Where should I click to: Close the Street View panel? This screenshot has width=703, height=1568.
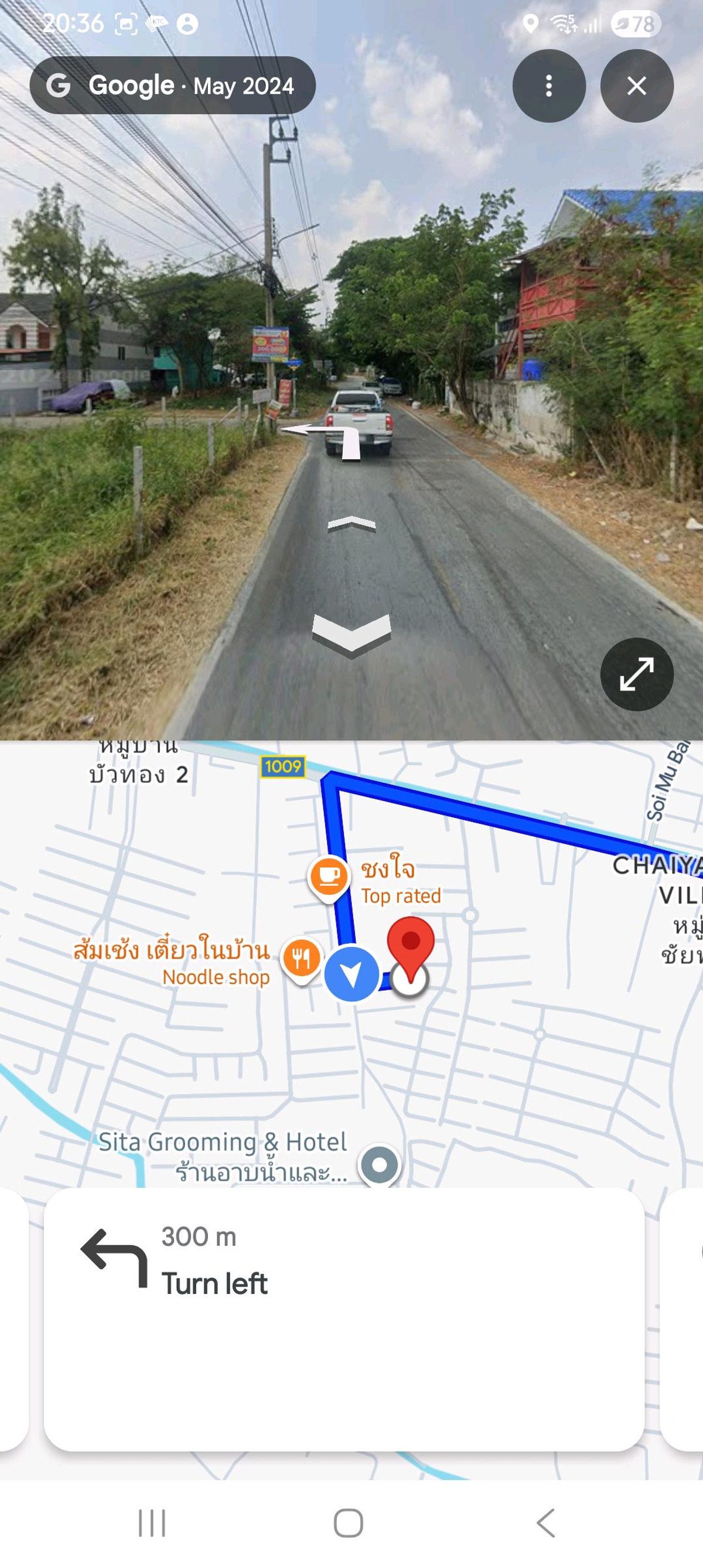636,86
